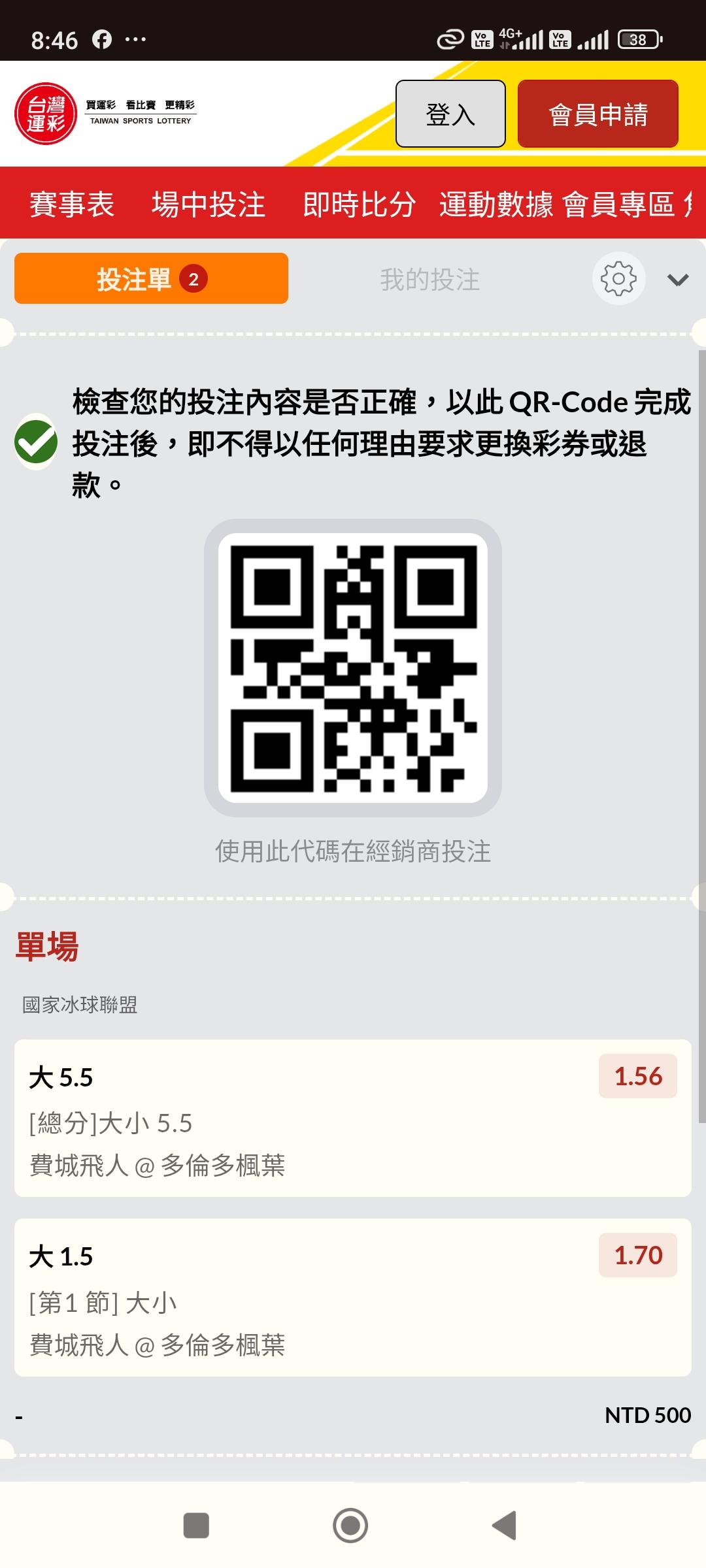This screenshot has width=706, height=1568.
Task: Tap the 登入 login button
Action: coord(450,114)
